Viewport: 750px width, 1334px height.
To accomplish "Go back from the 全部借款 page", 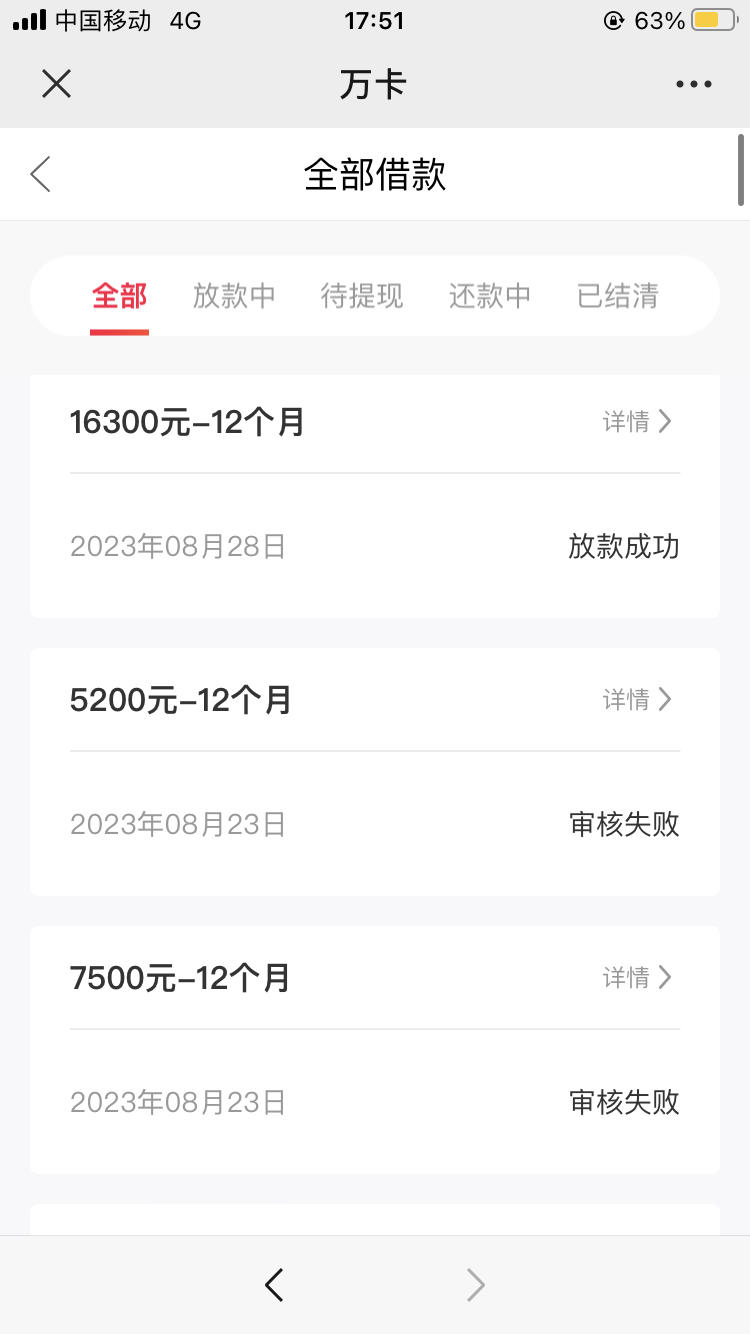I will (x=40, y=174).
